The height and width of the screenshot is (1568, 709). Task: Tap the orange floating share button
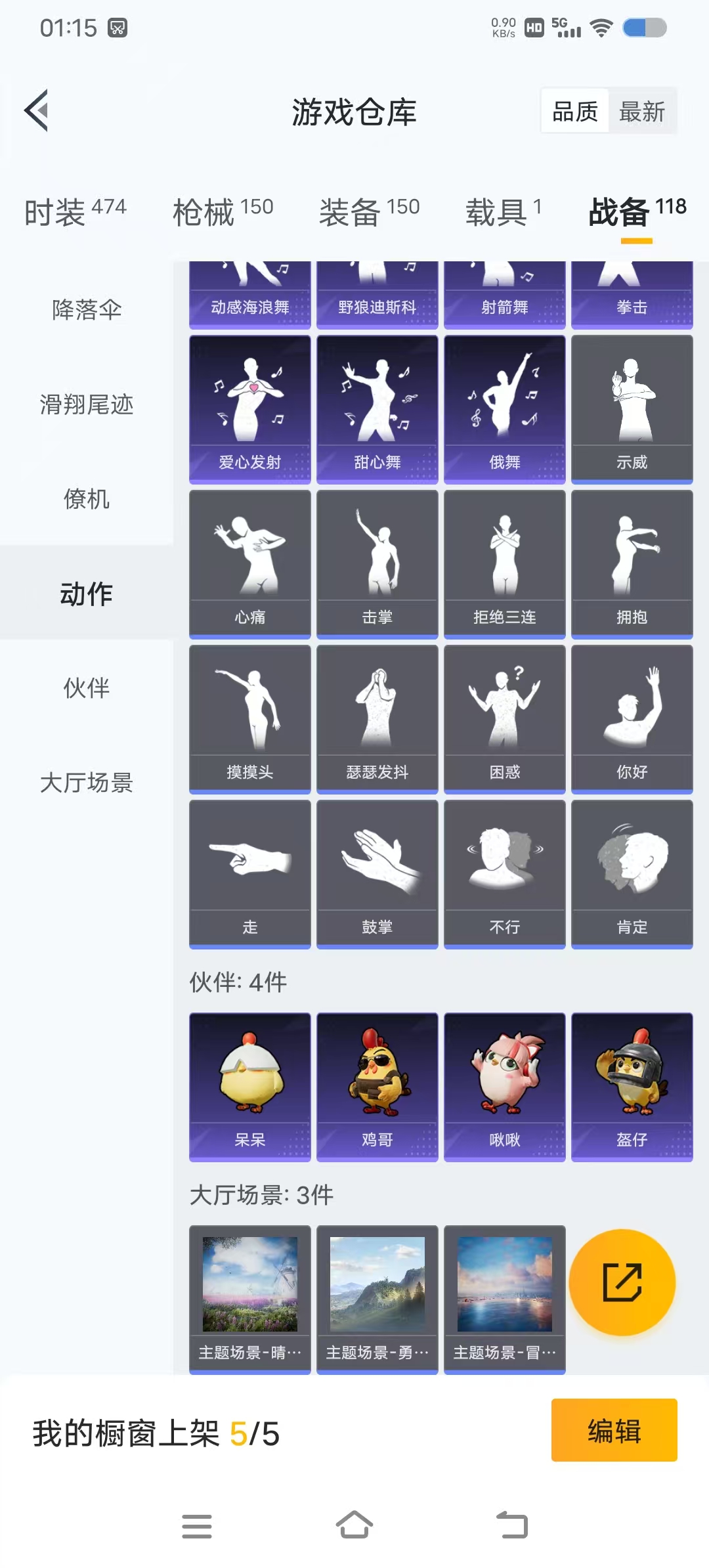pyautogui.click(x=622, y=1282)
